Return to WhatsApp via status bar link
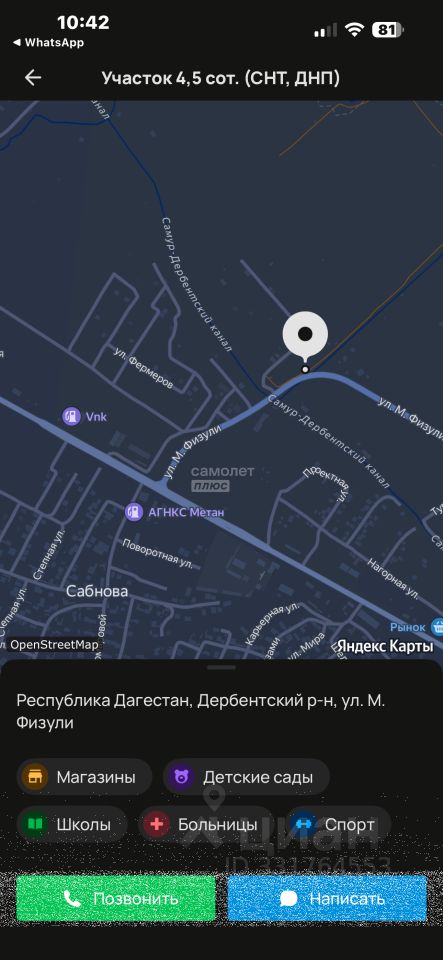443x960 pixels. pos(48,43)
